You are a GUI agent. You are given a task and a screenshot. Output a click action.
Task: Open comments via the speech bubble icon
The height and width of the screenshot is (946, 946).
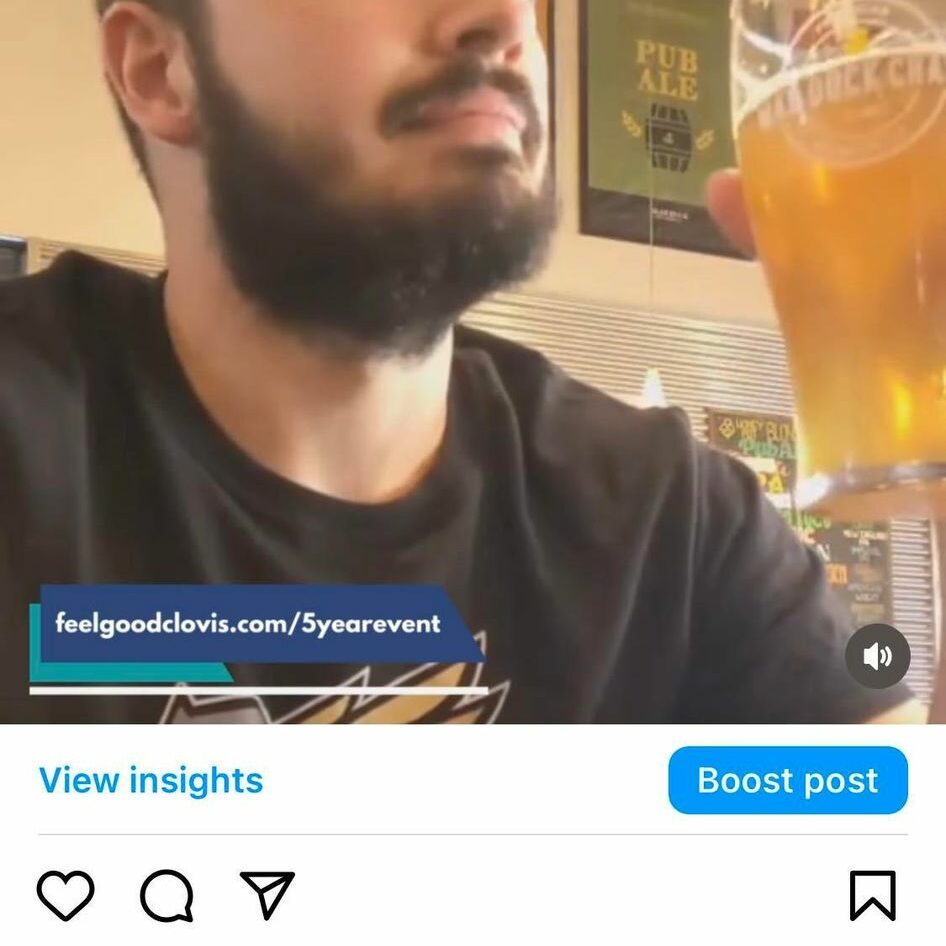(166, 894)
